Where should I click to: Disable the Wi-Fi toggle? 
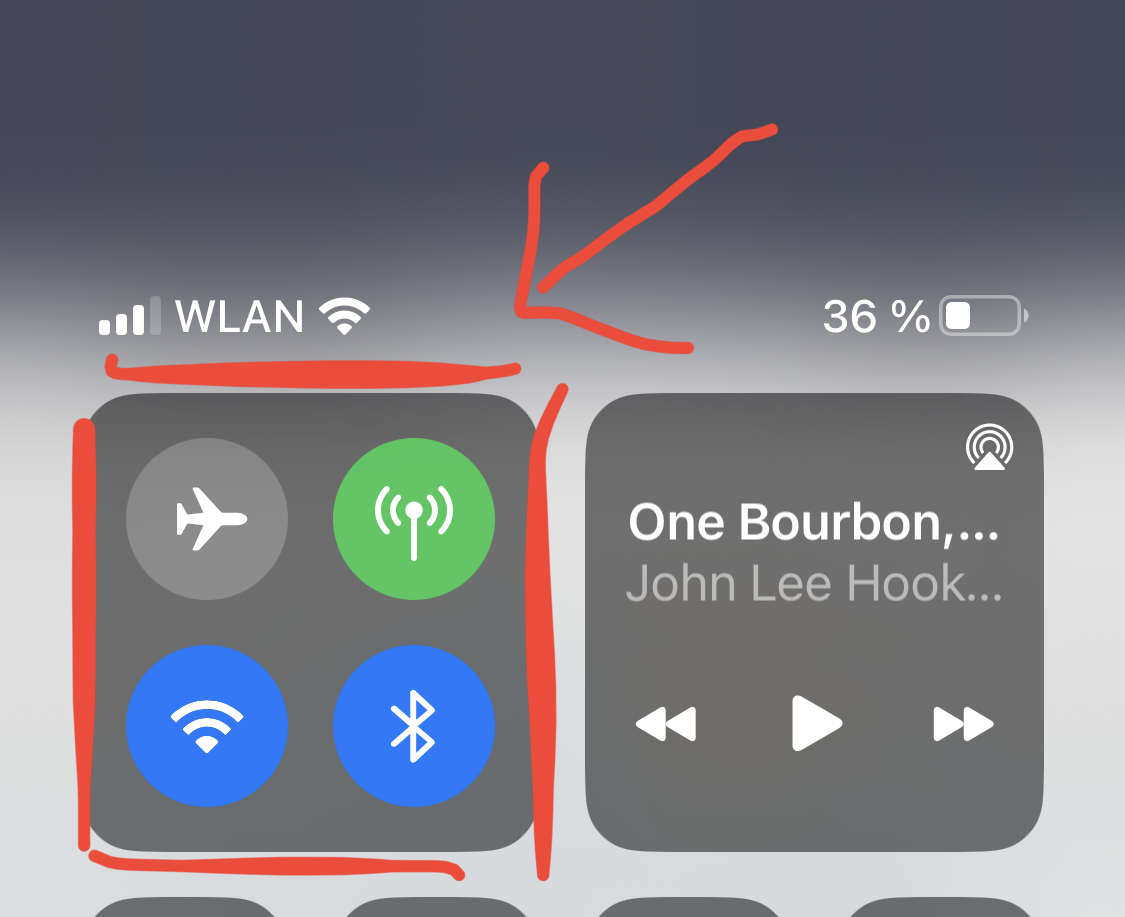[207, 725]
